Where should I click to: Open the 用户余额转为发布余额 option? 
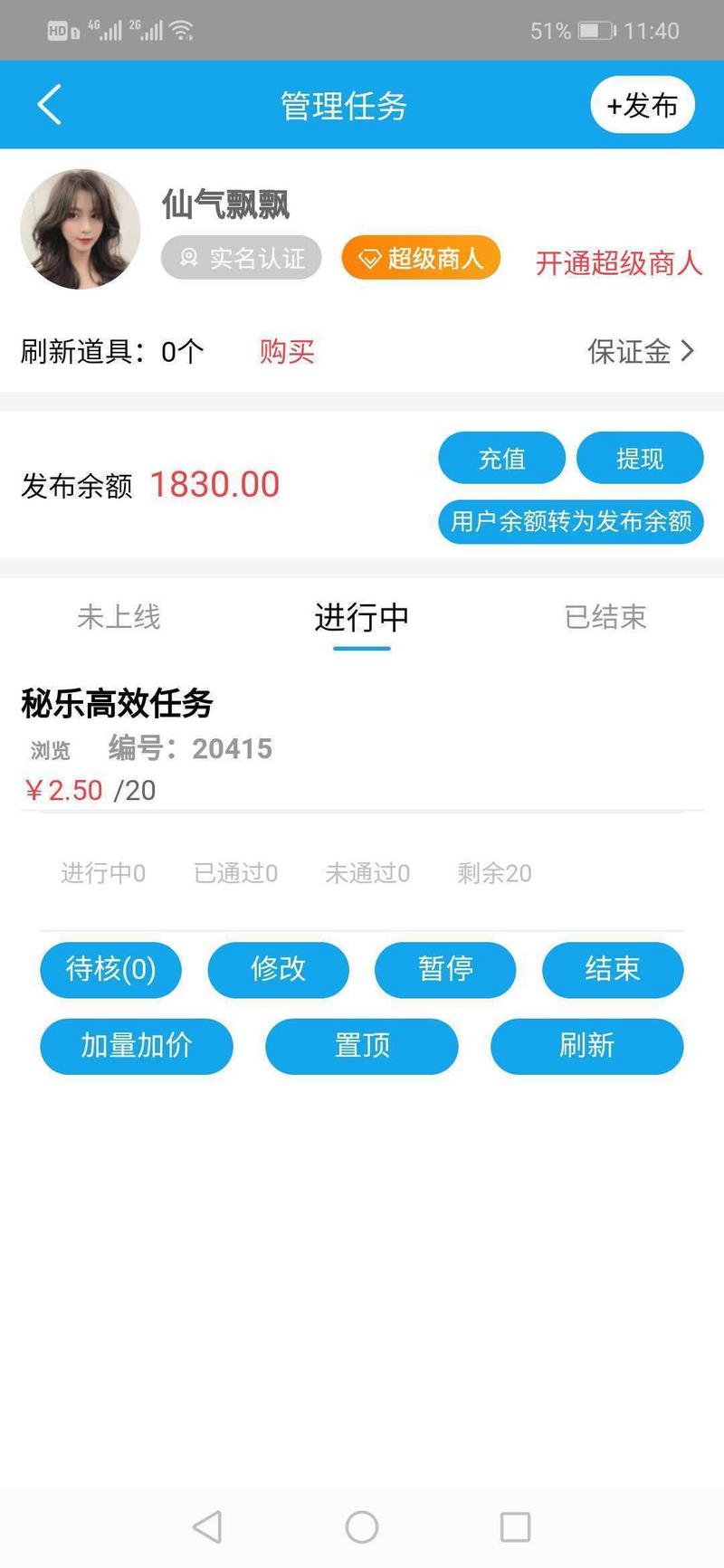tap(572, 522)
